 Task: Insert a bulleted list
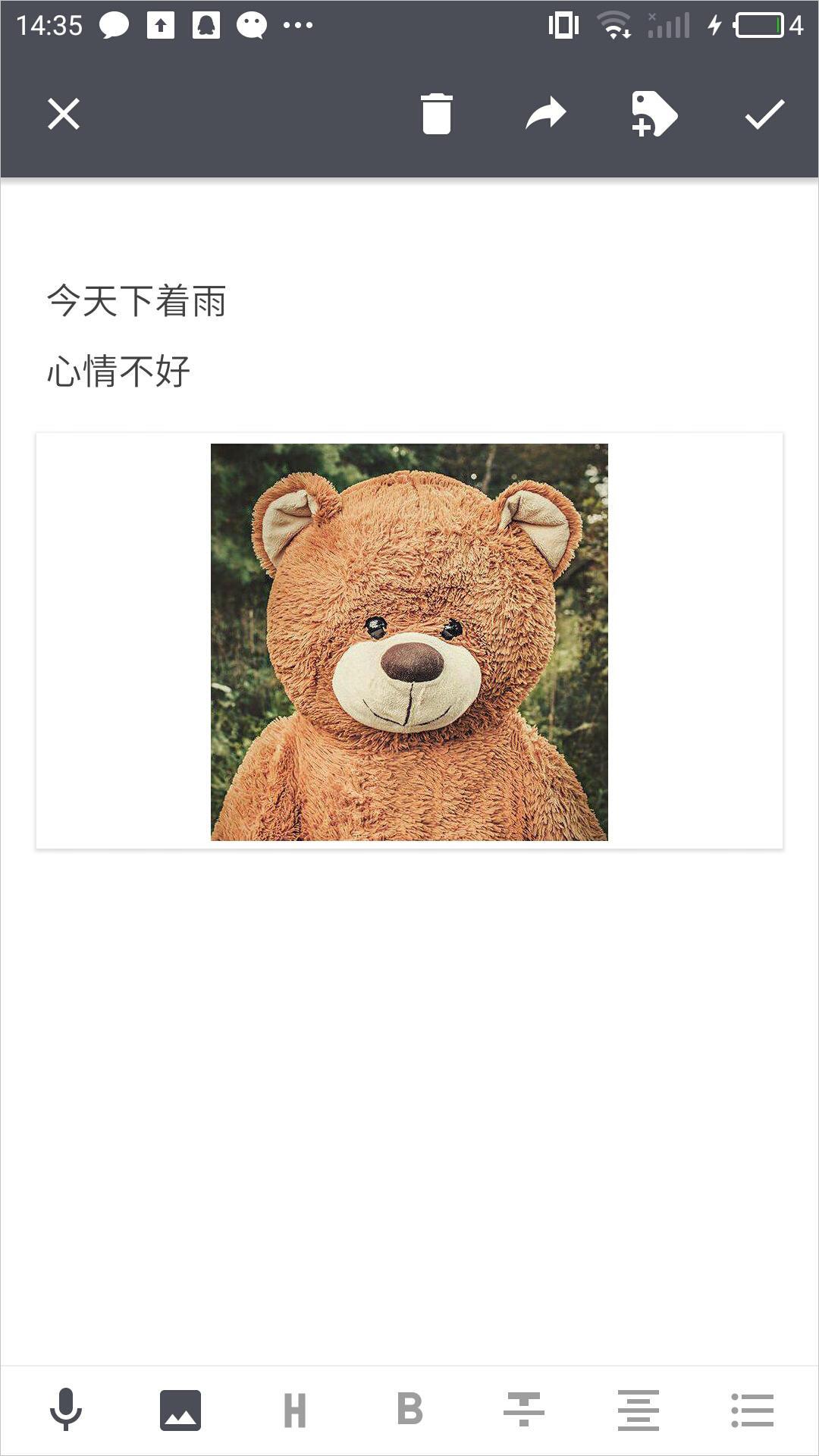coord(752,1410)
